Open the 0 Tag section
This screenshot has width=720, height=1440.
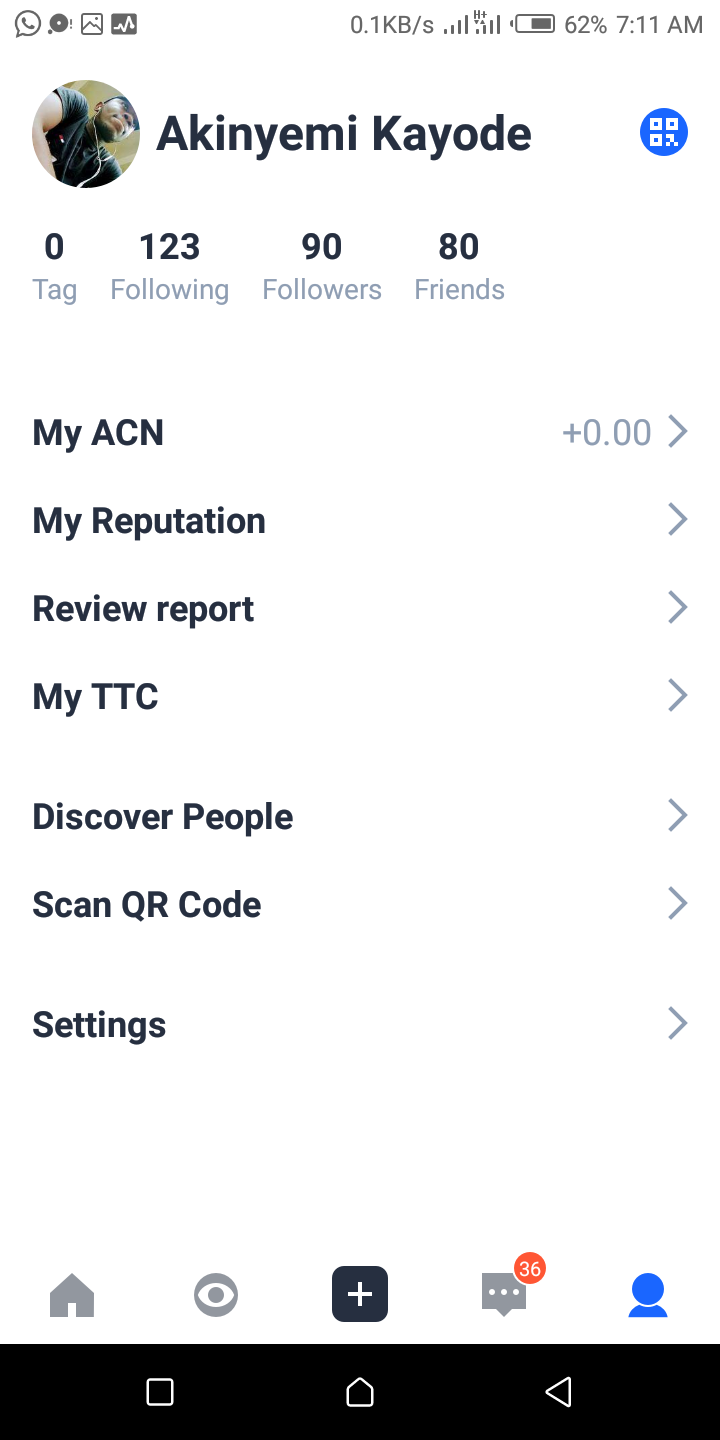(x=54, y=266)
